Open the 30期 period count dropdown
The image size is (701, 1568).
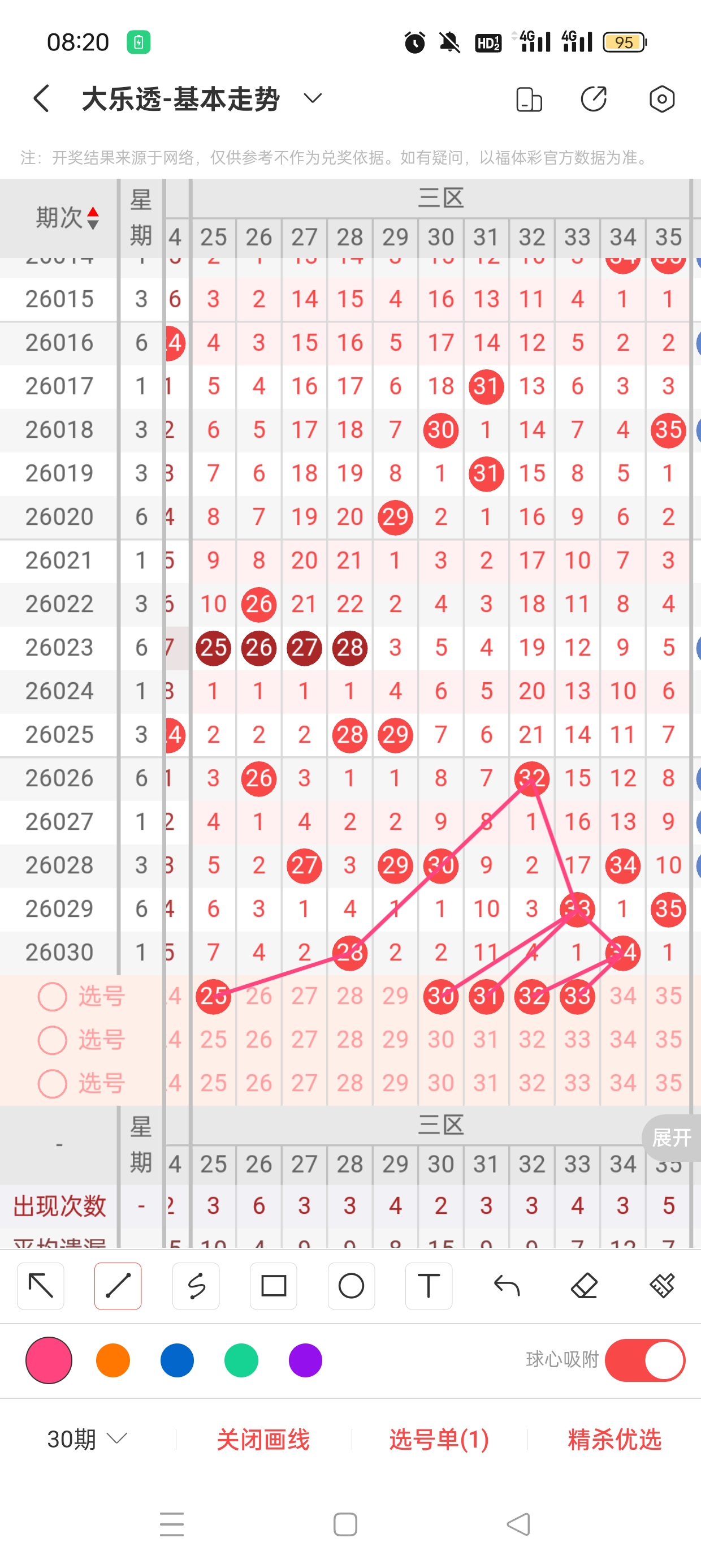87,1439
